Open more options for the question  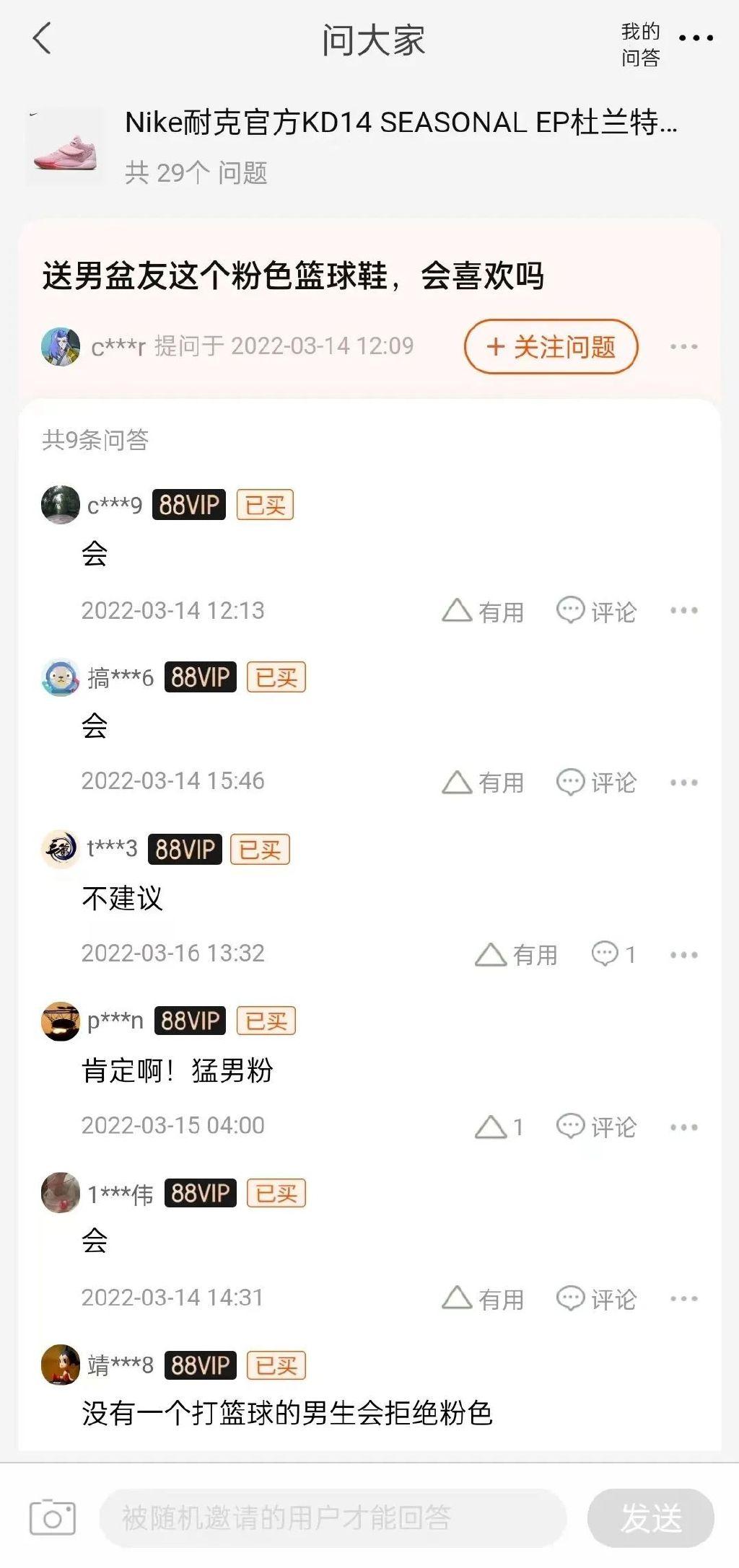pyautogui.click(x=683, y=347)
